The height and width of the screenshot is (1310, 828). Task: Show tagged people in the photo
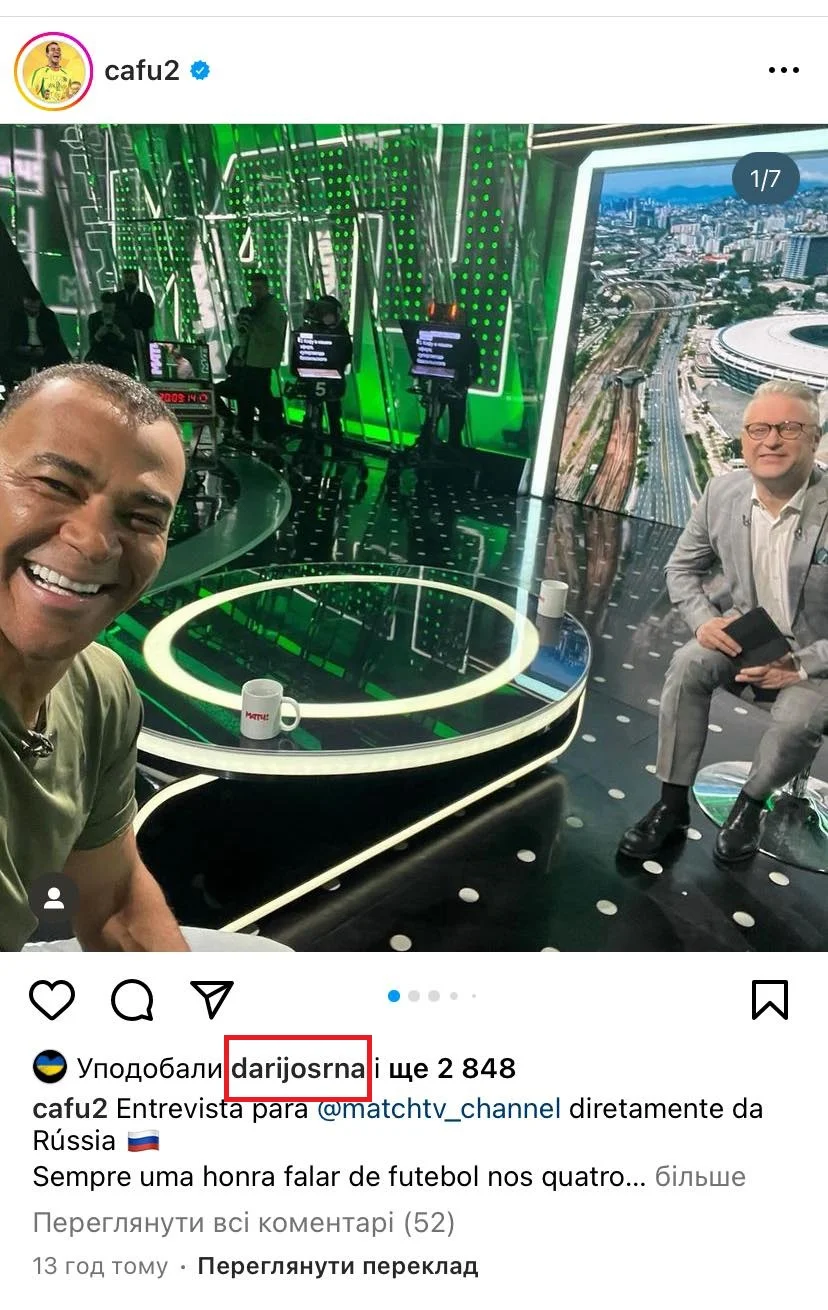(54, 898)
